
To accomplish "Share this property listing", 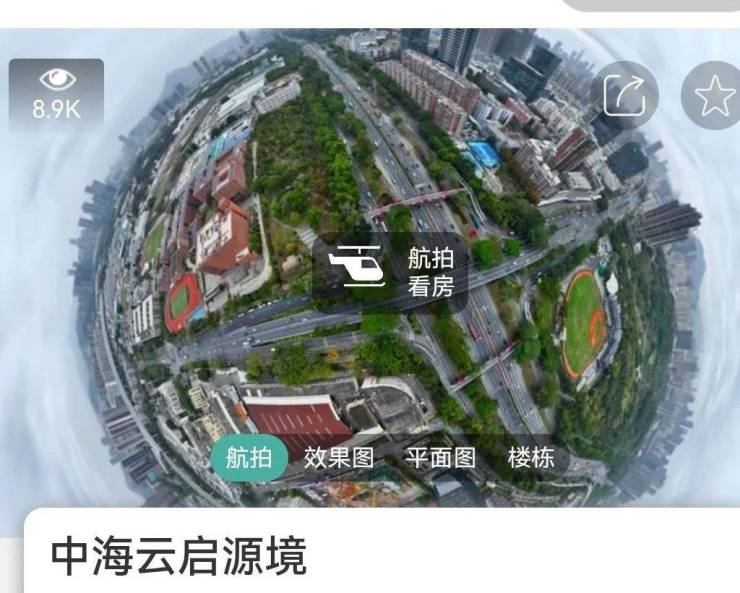I will tap(624, 96).
